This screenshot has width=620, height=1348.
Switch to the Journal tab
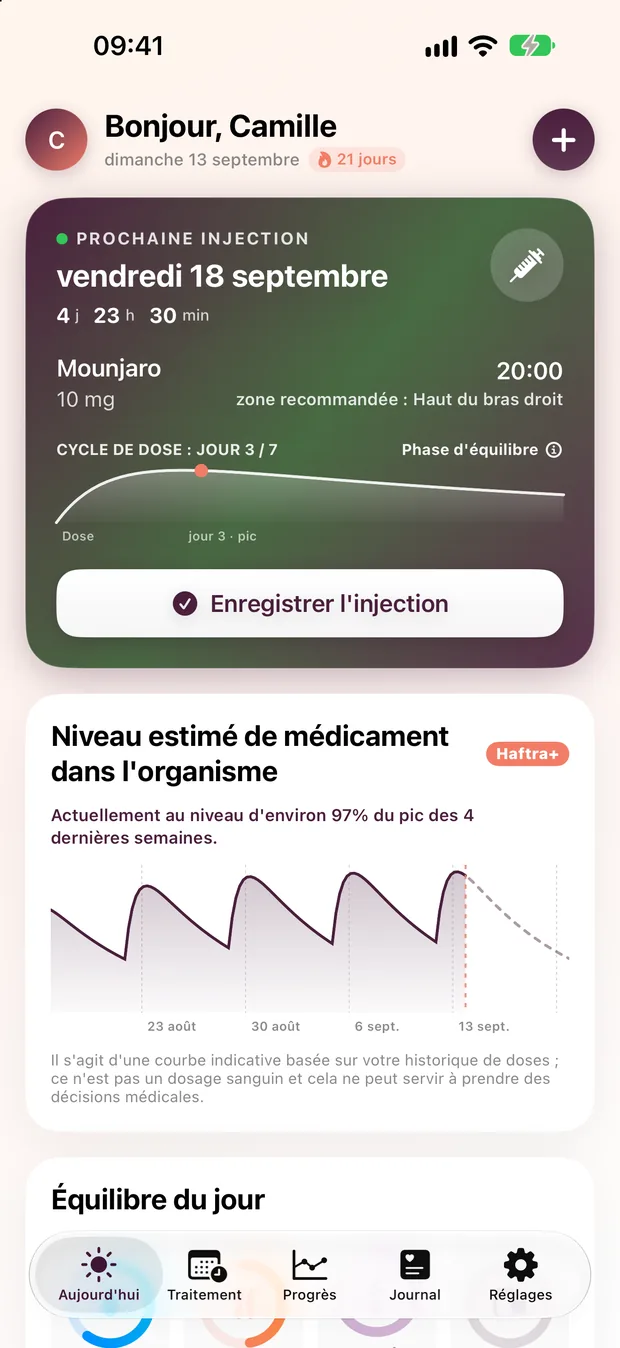click(x=415, y=1275)
